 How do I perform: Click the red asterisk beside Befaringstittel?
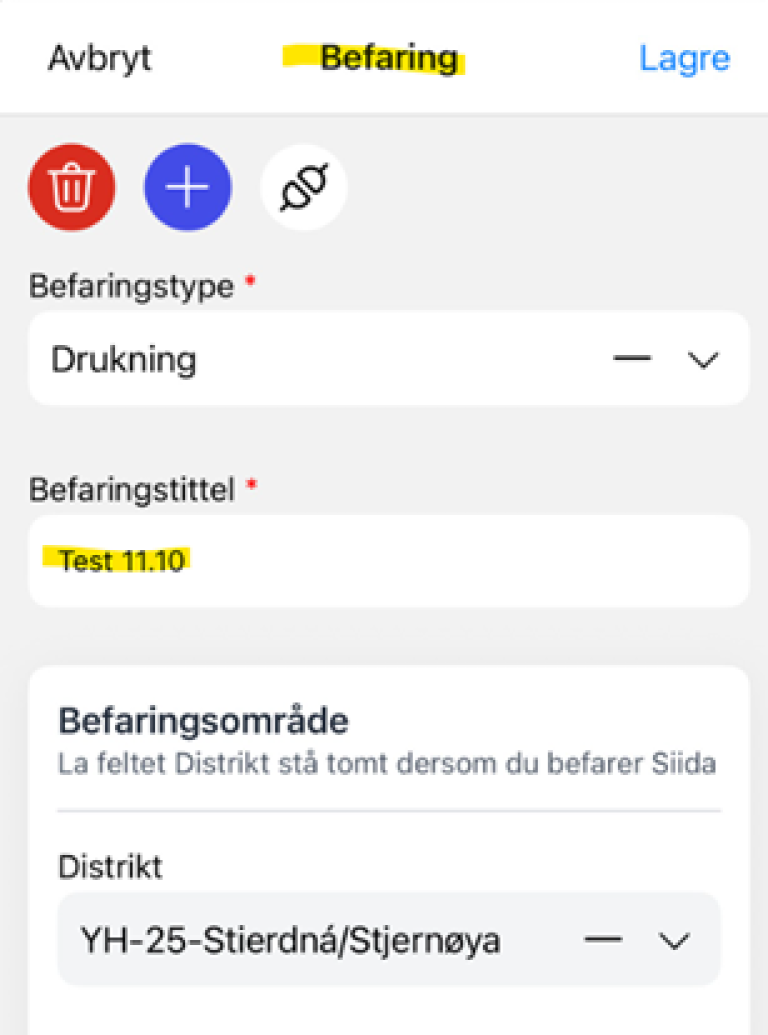(249, 484)
